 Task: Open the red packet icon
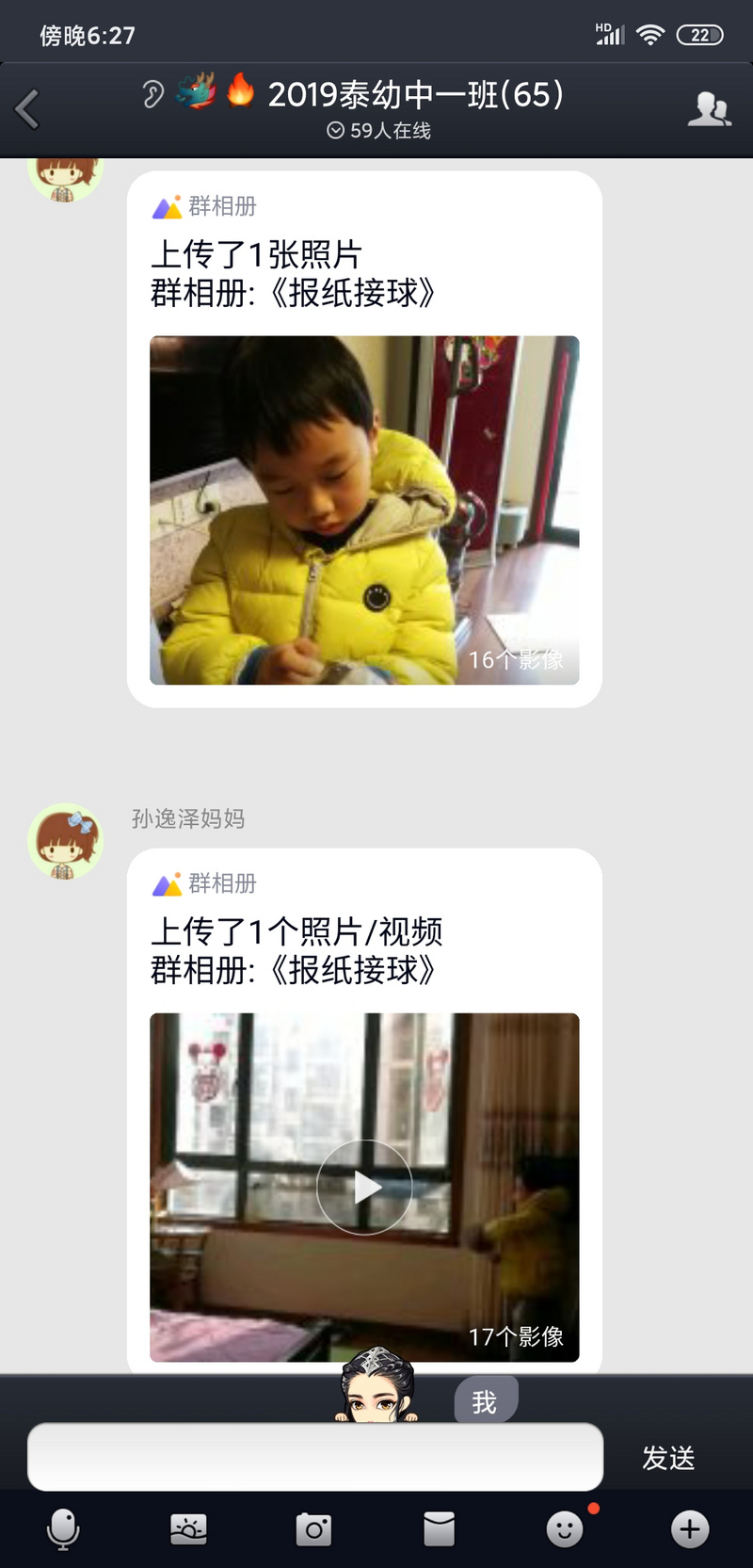[x=439, y=1529]
